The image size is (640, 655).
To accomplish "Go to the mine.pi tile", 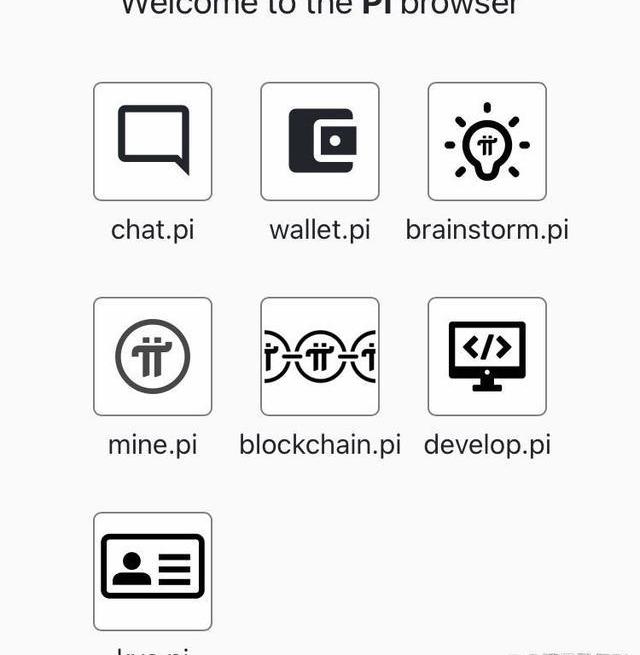I will 153,356.
